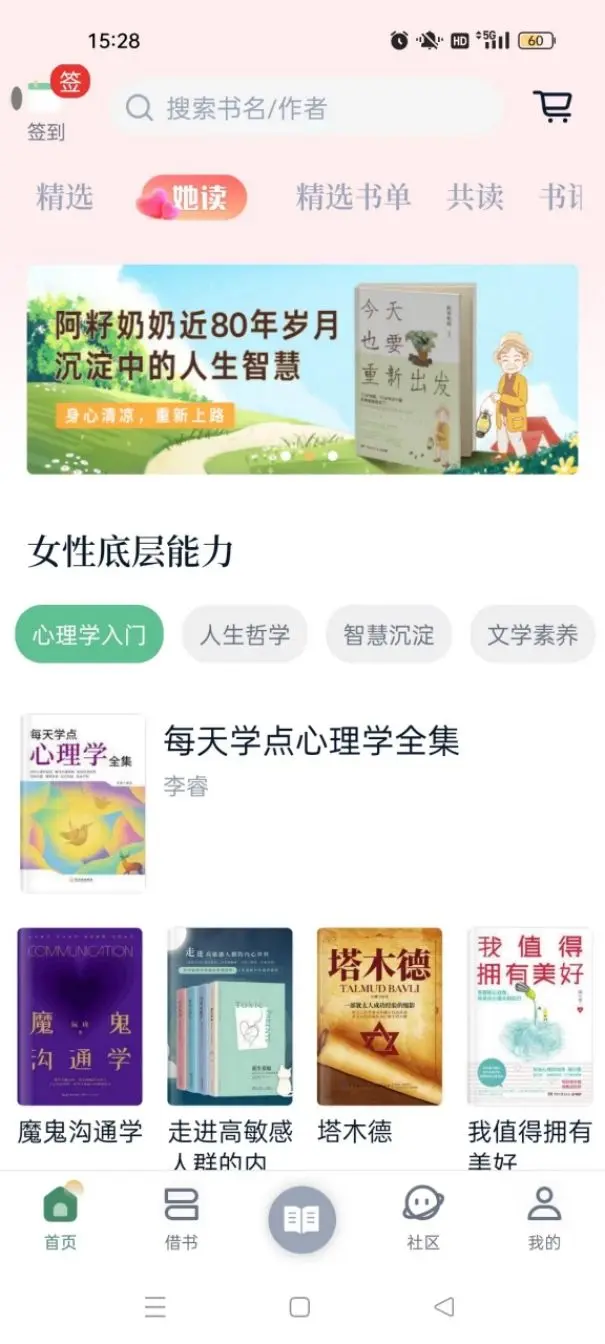This screenshot has height=1344, width=605.
Task: Tap the system back button
Action: [444, 1306]
